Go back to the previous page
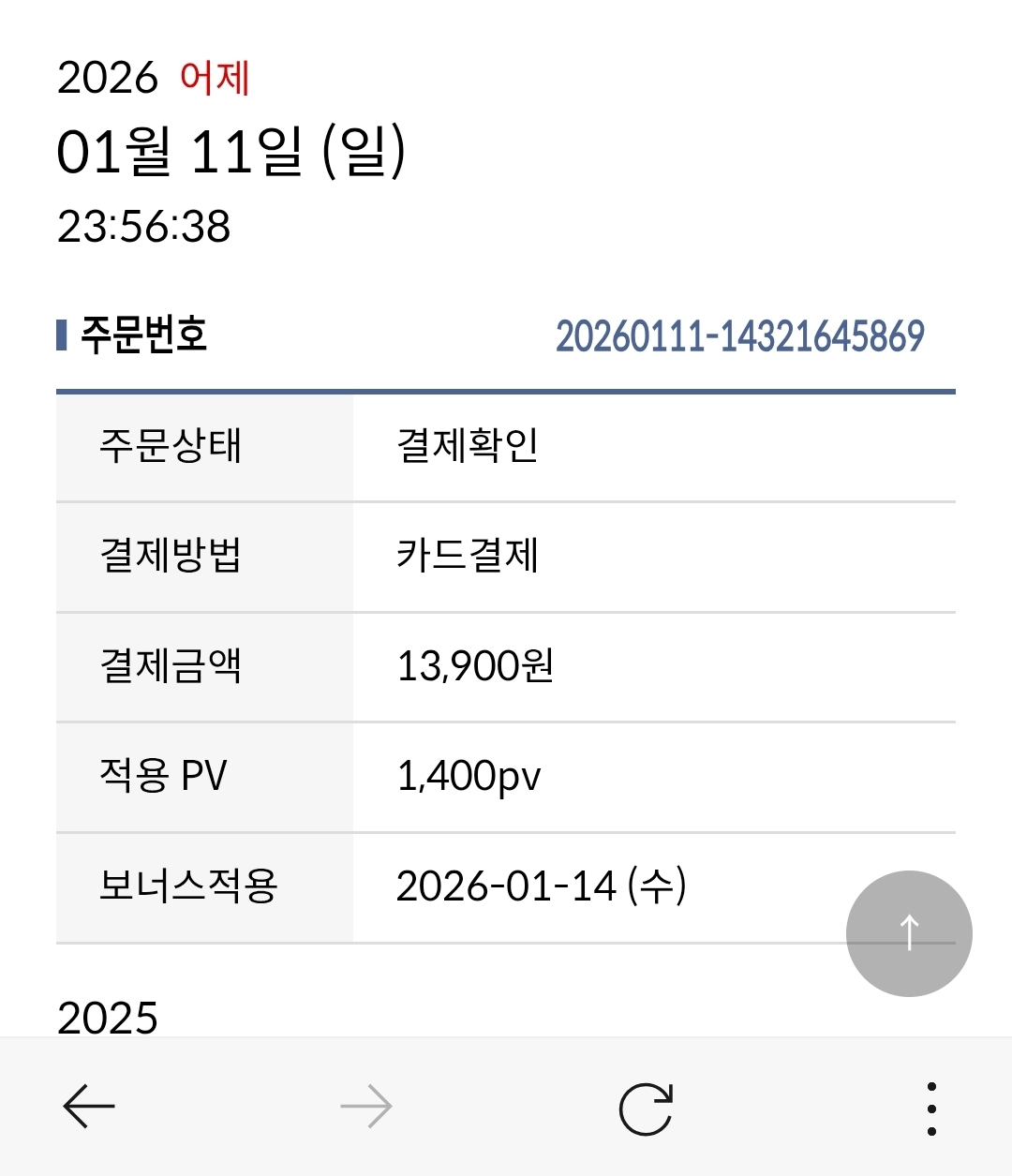Screen dimensions: 1012x1176 click(x=89, y=1108)
